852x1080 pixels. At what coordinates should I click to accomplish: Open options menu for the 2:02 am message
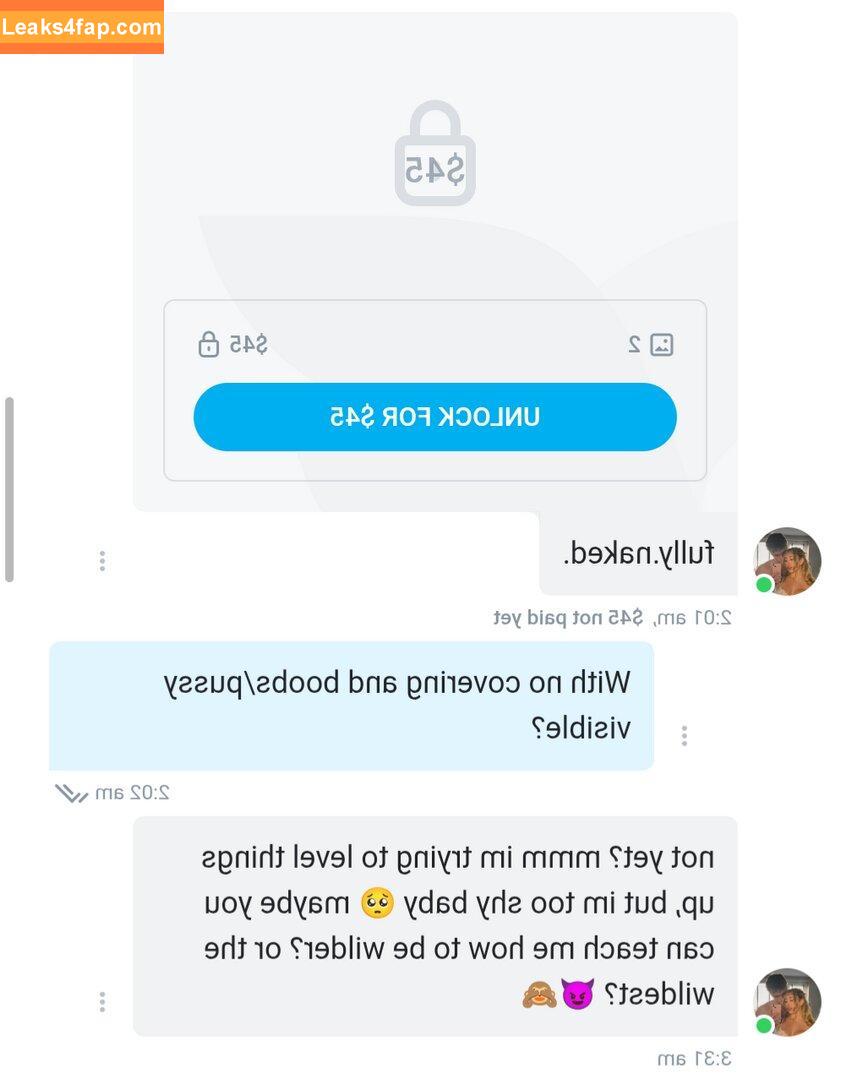click(x=684, y=736)
